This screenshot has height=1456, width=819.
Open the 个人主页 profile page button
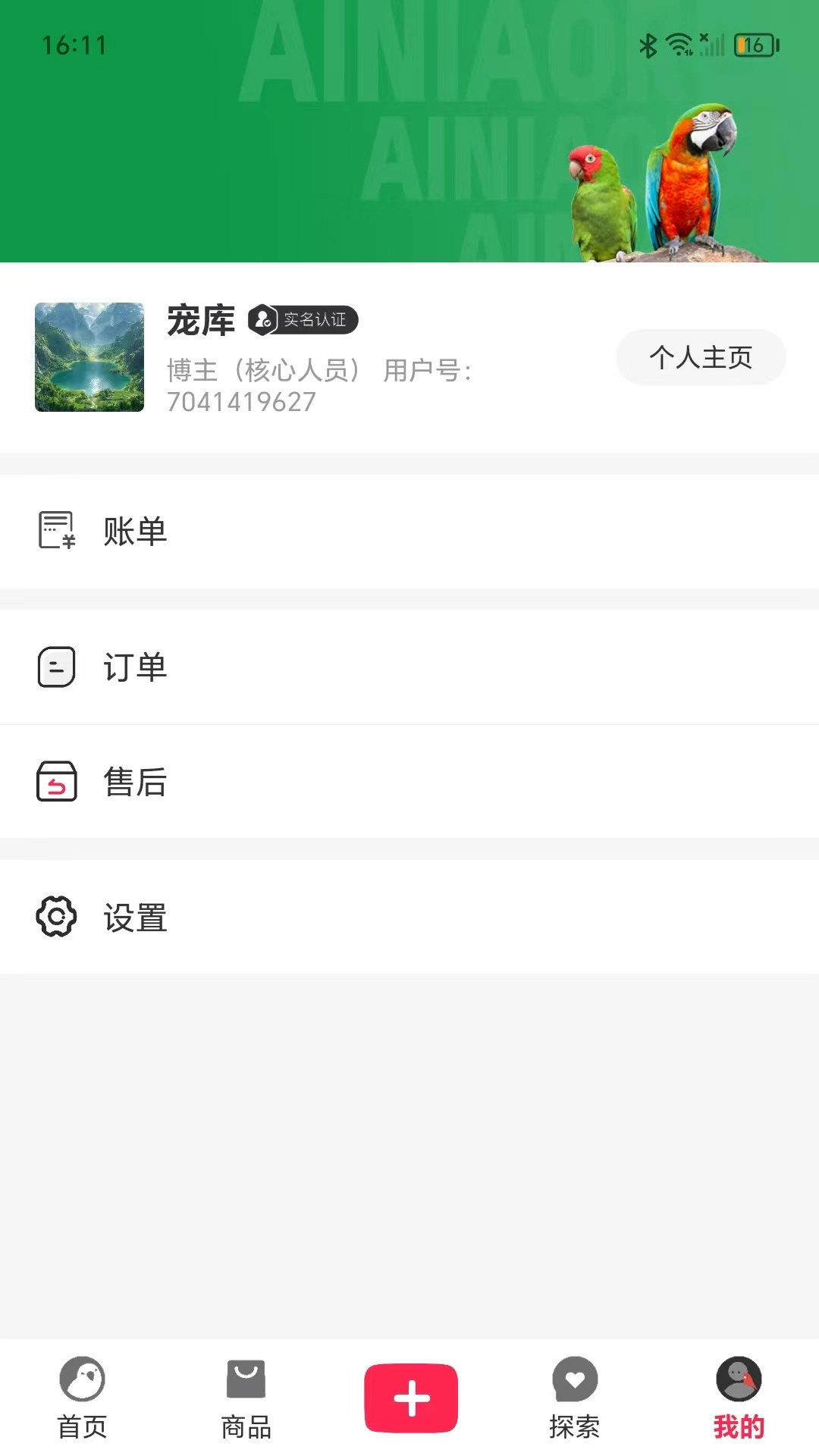coord(700,356)
